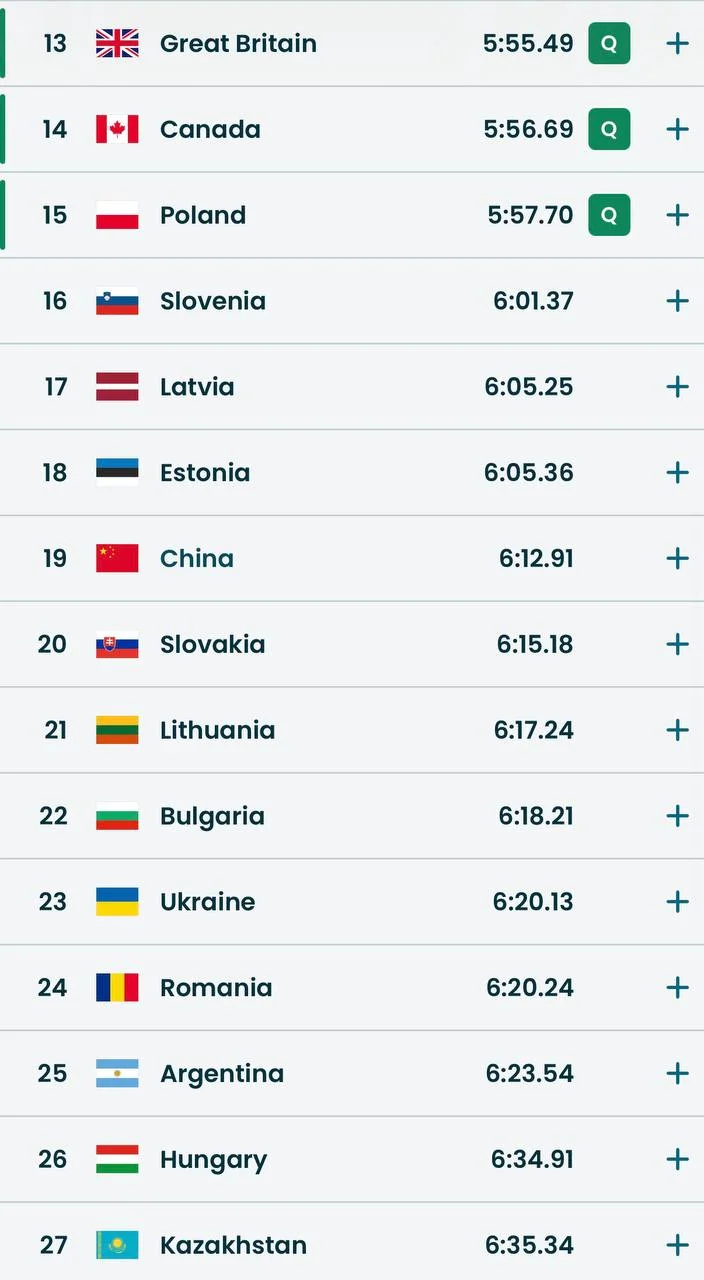
Task: Expand the Kazakhstan result row
Action: (677, 1245)
